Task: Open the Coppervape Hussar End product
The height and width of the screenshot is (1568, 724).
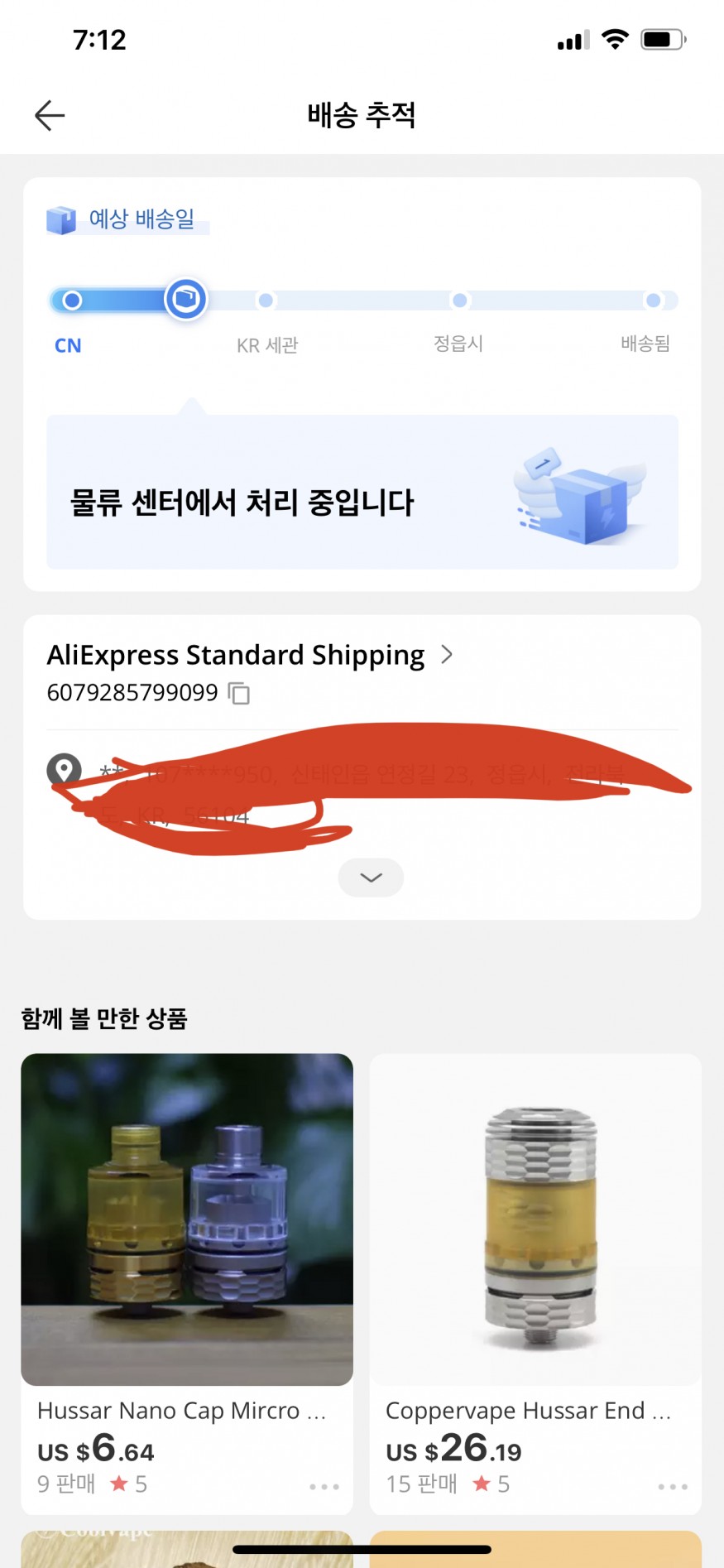Action: 535,1219
